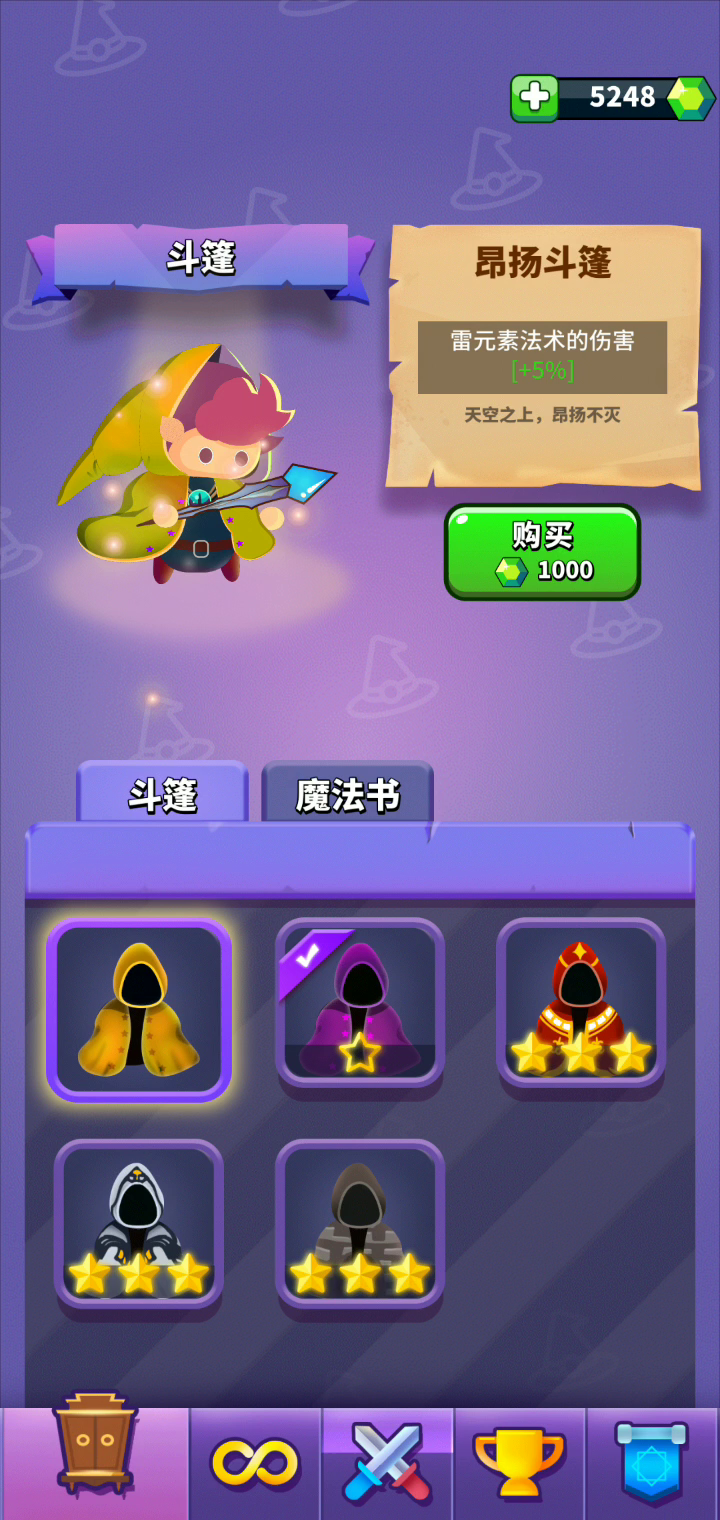Select the white and grey hooded cloak

pos(139,1224)
